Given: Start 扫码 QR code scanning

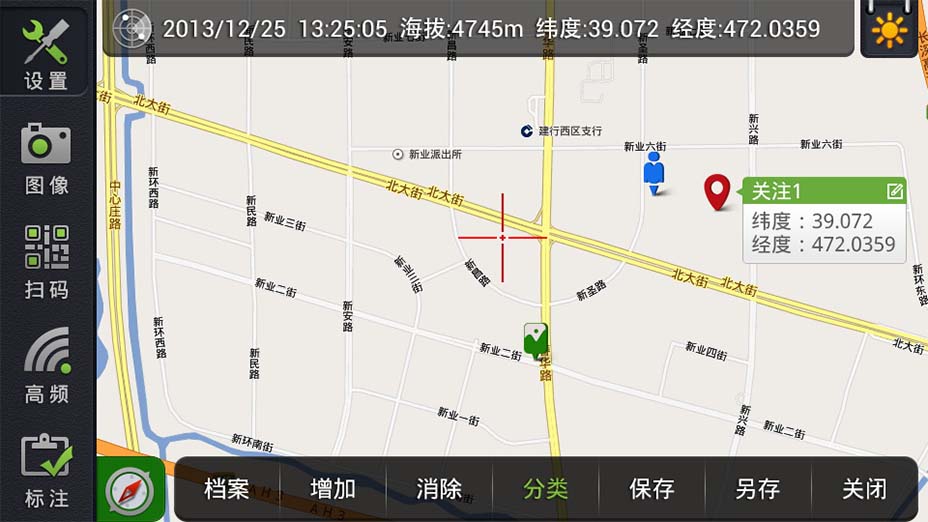Looking at the screenshot, I should [x=46, y=262].
